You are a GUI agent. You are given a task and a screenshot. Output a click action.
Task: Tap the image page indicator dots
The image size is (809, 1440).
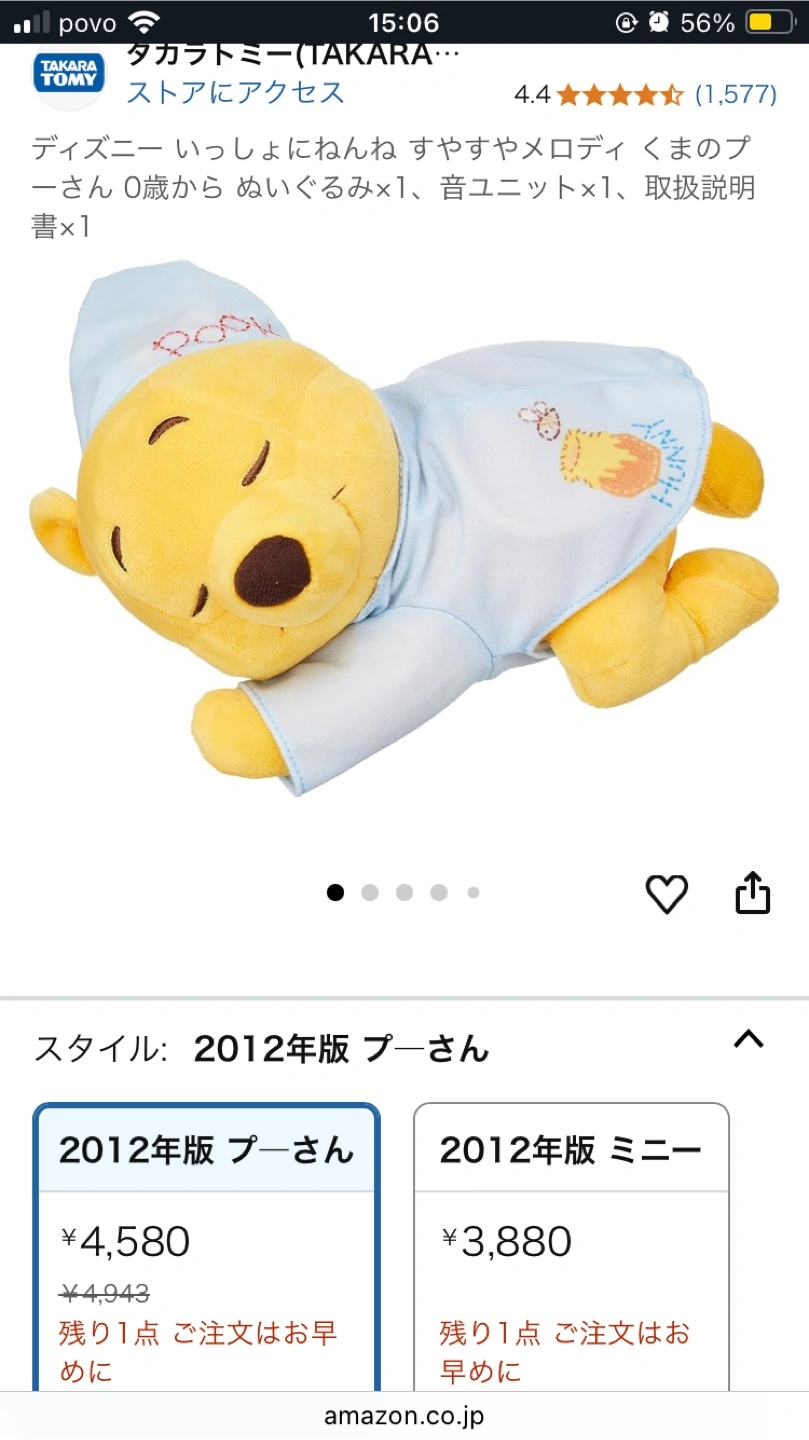pos(403,892)
